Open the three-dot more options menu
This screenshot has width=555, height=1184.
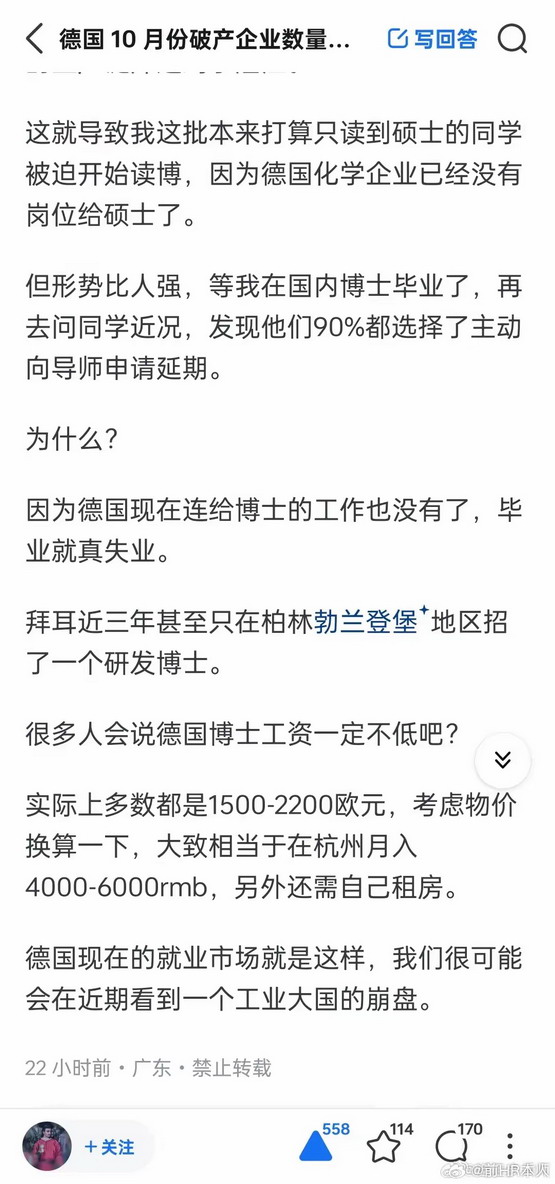(510, 1146)
